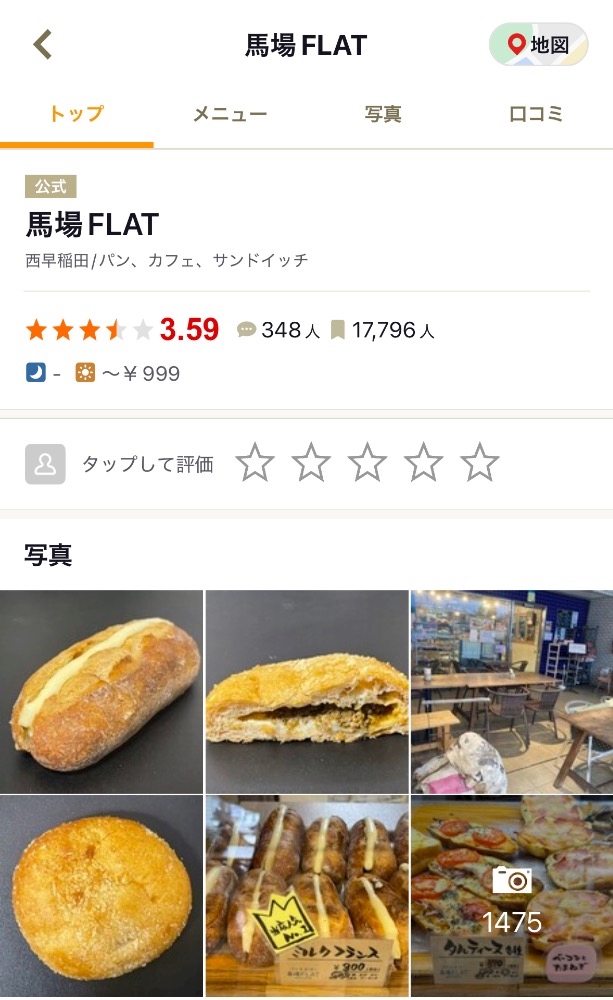Rate one star under タップして評価

point(255,463)
